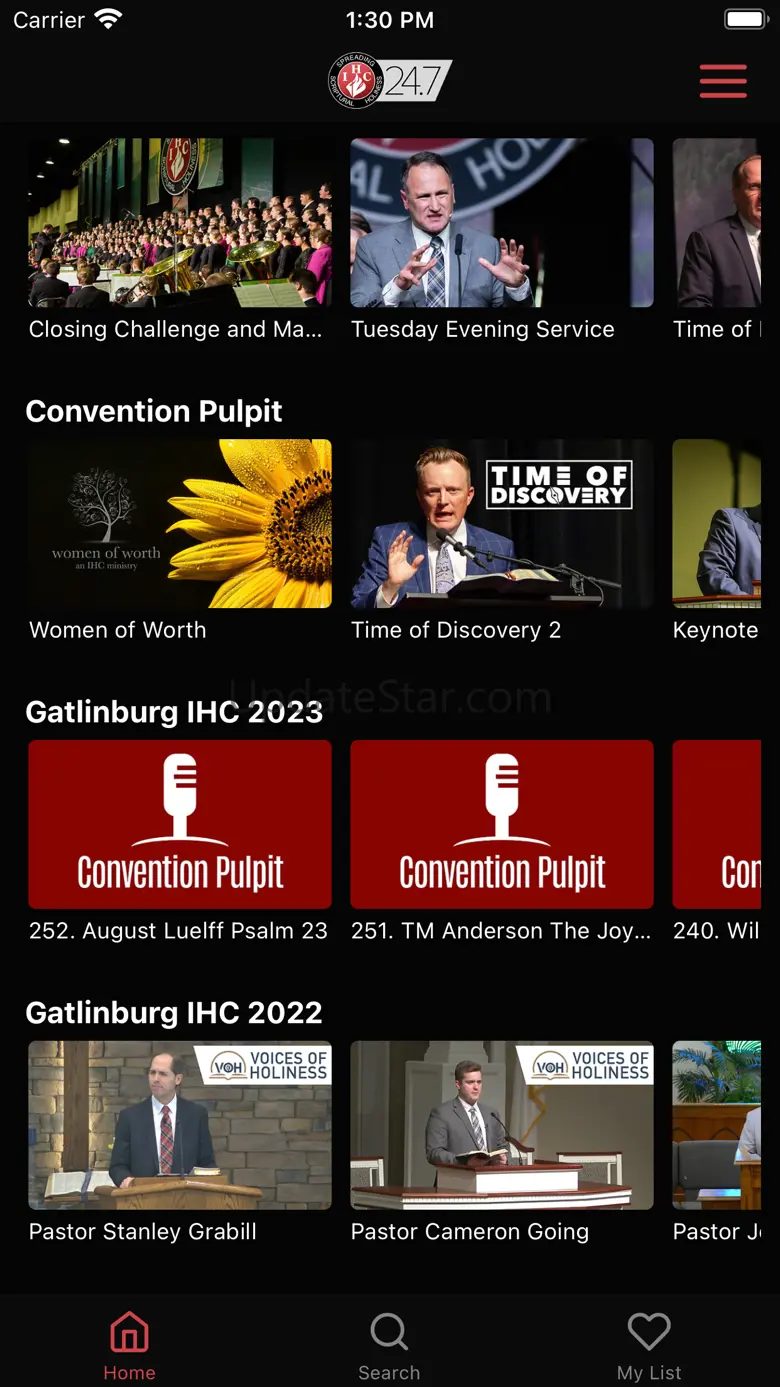Screen dimensions: 780x1387
Task: Open 251. TM Anderson The Joy episode
Action: pyautogui.click(x=502, y=824)
